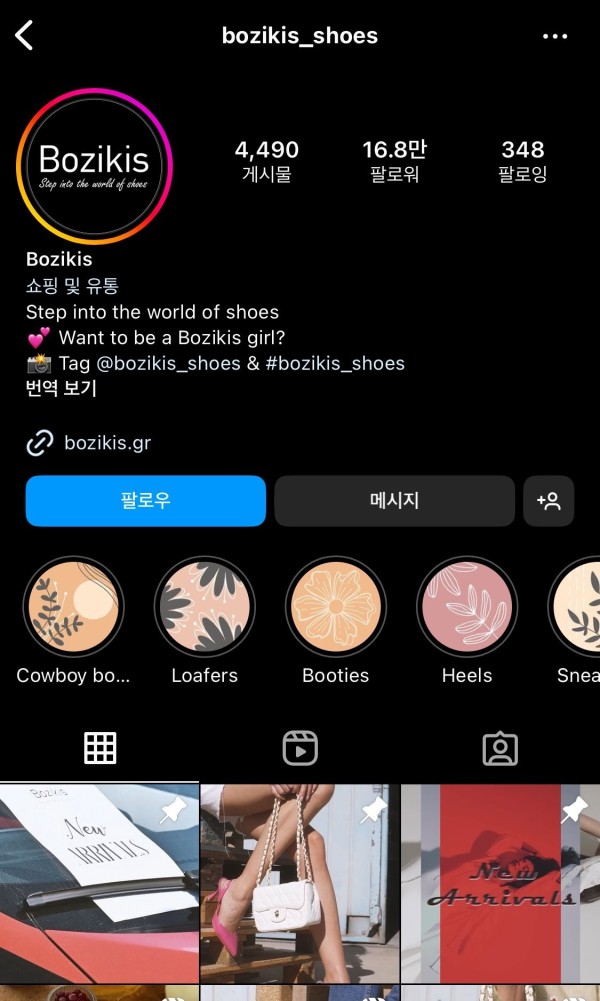This screenshot has height=1001, width=600.
Task: Open the bozikis.gr website link
Action: pos(107,442)
